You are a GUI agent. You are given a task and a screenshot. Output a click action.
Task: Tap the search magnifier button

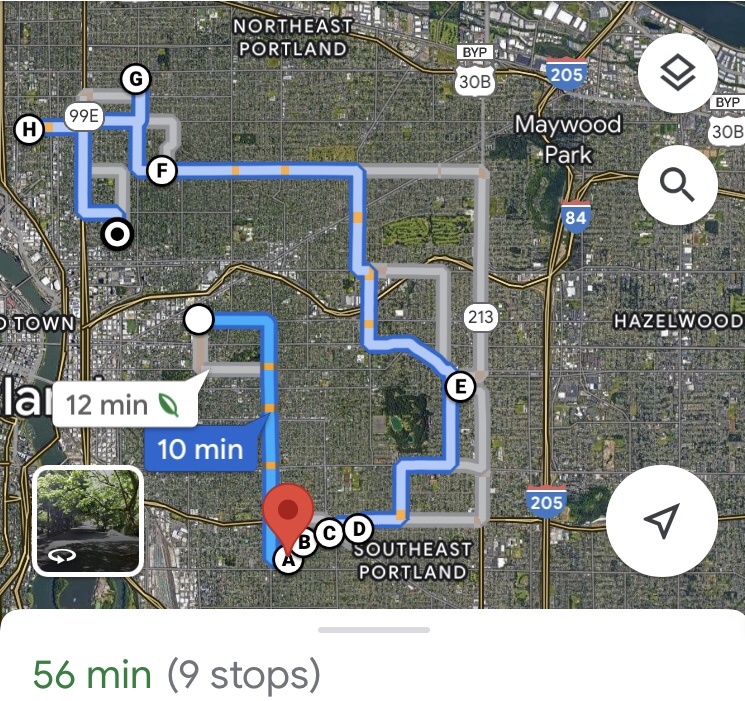click(x=676, y=185)
